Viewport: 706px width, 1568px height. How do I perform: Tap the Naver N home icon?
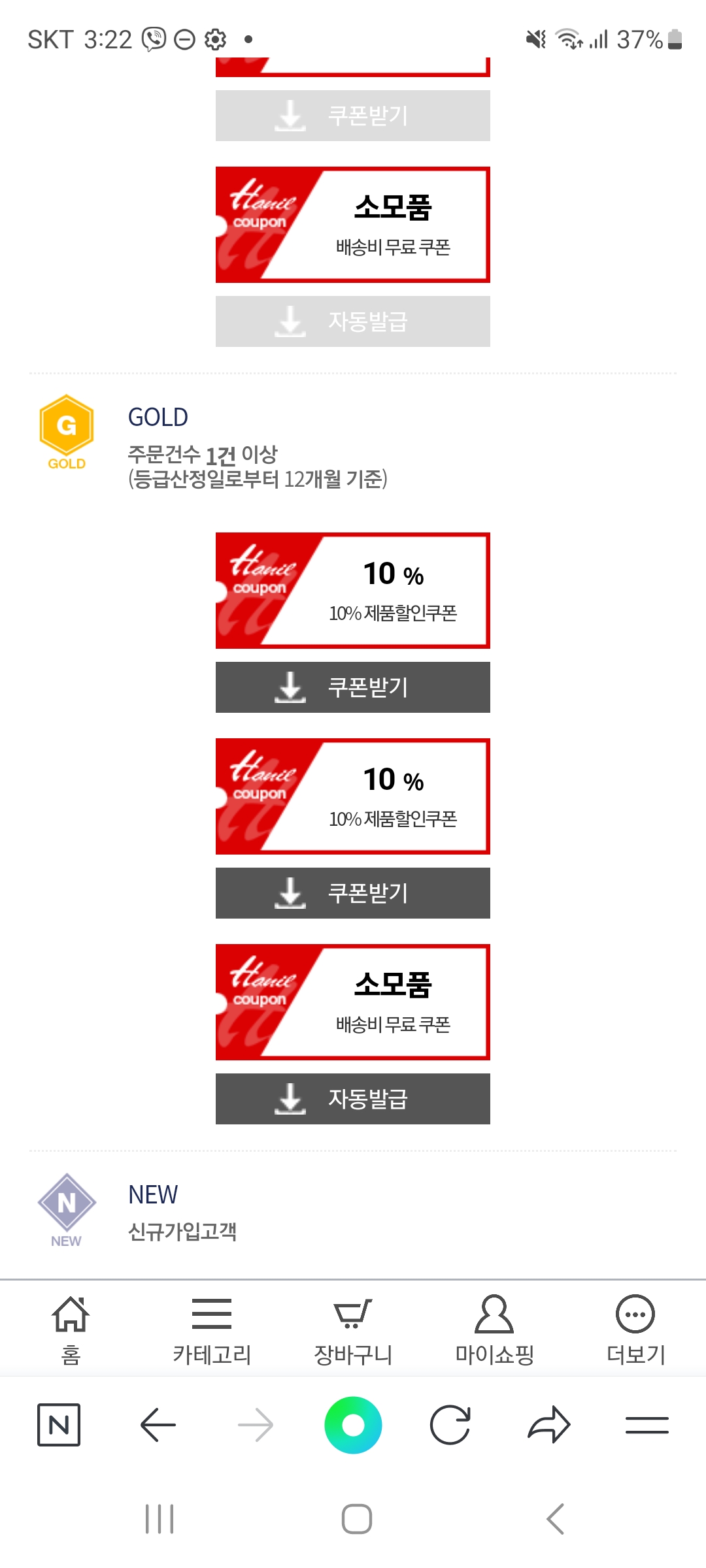59,1425
